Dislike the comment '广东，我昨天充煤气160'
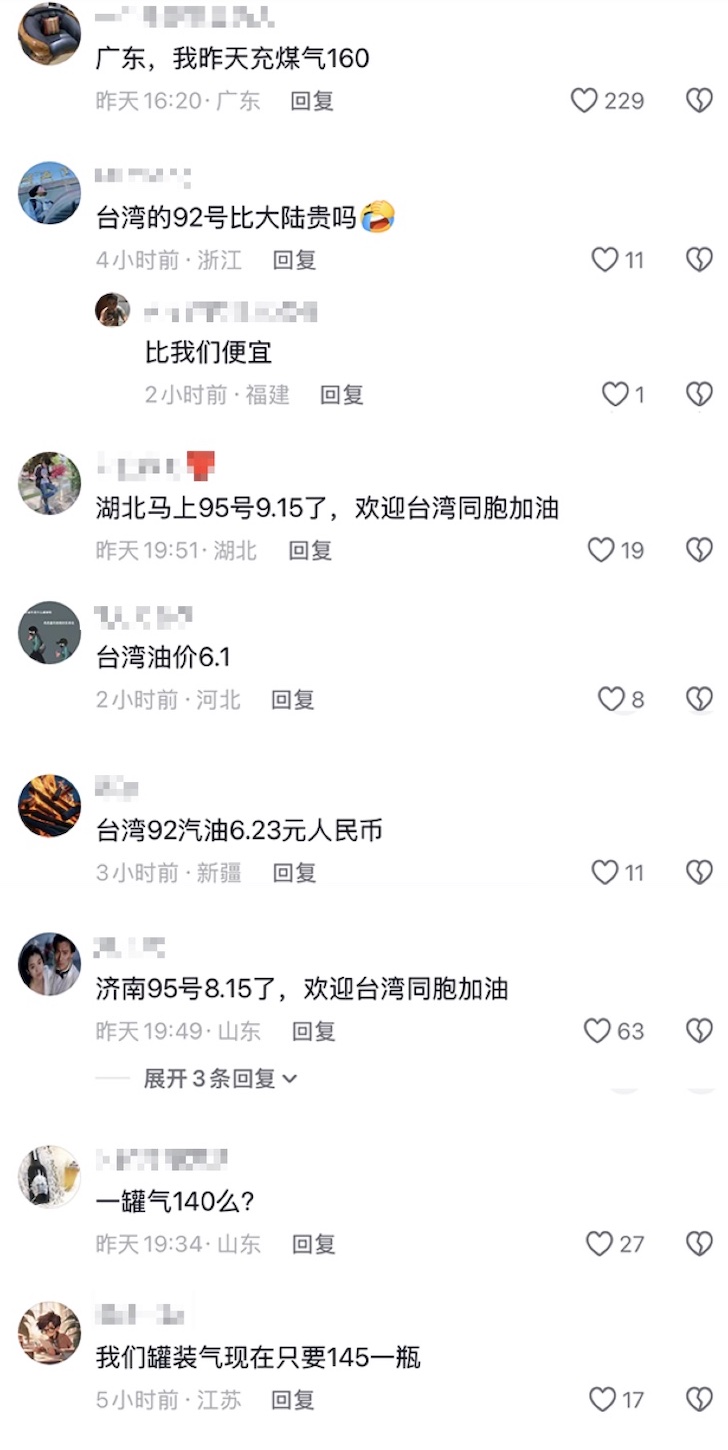The image size is (728, 1450). [x=699, y=101]
